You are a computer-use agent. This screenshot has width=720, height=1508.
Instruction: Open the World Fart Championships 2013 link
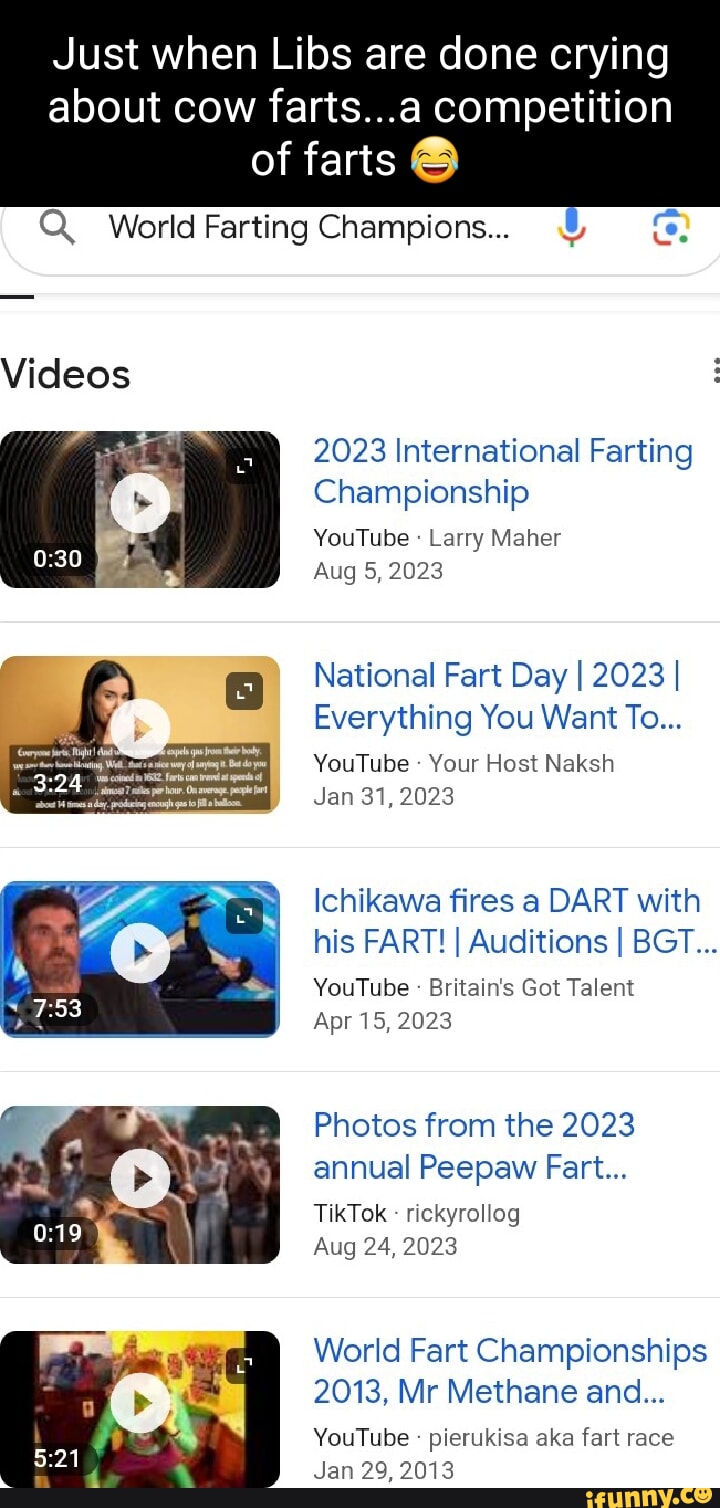510,1370
